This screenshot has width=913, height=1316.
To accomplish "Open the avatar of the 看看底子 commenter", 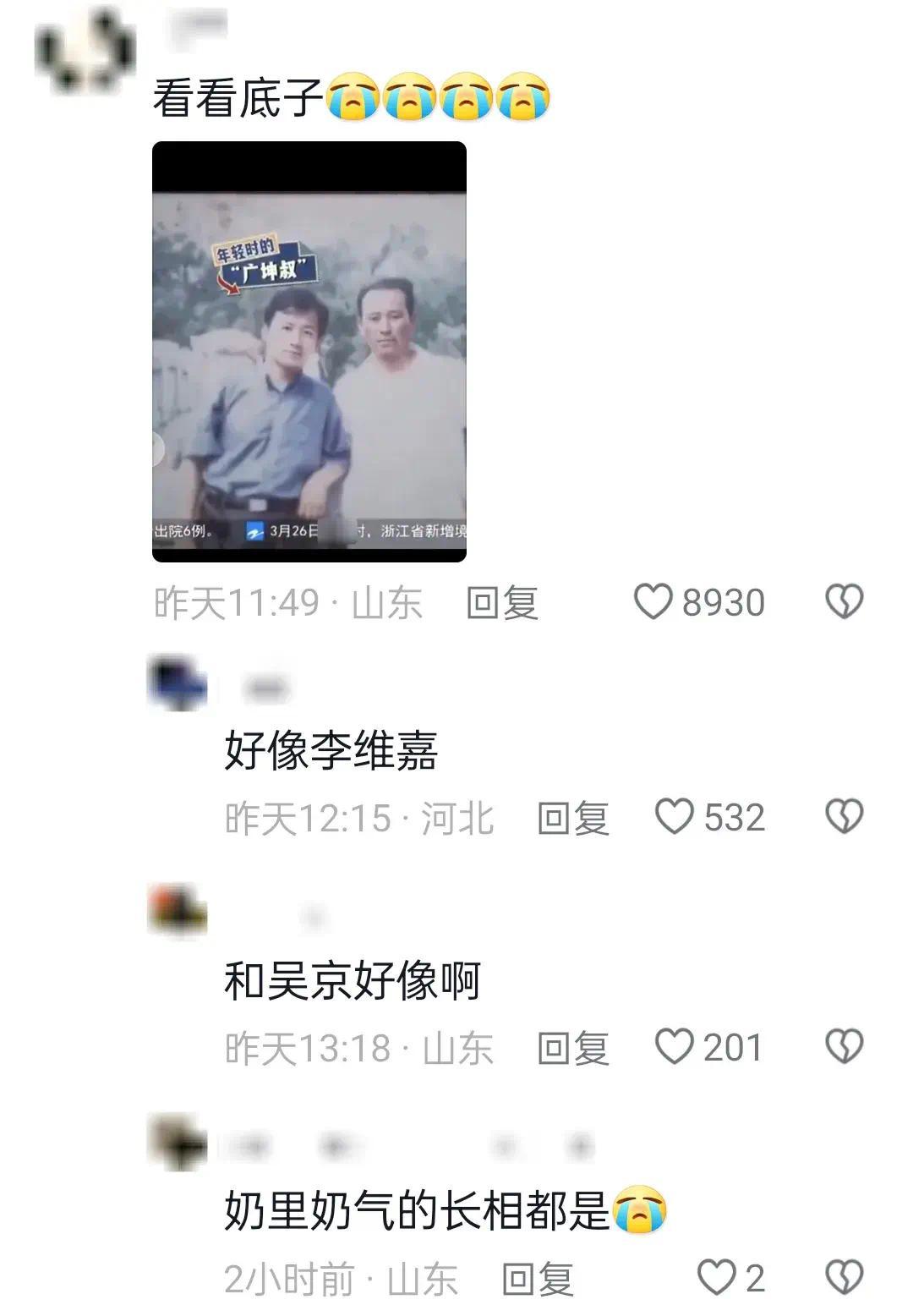I will tap(85, 51).
